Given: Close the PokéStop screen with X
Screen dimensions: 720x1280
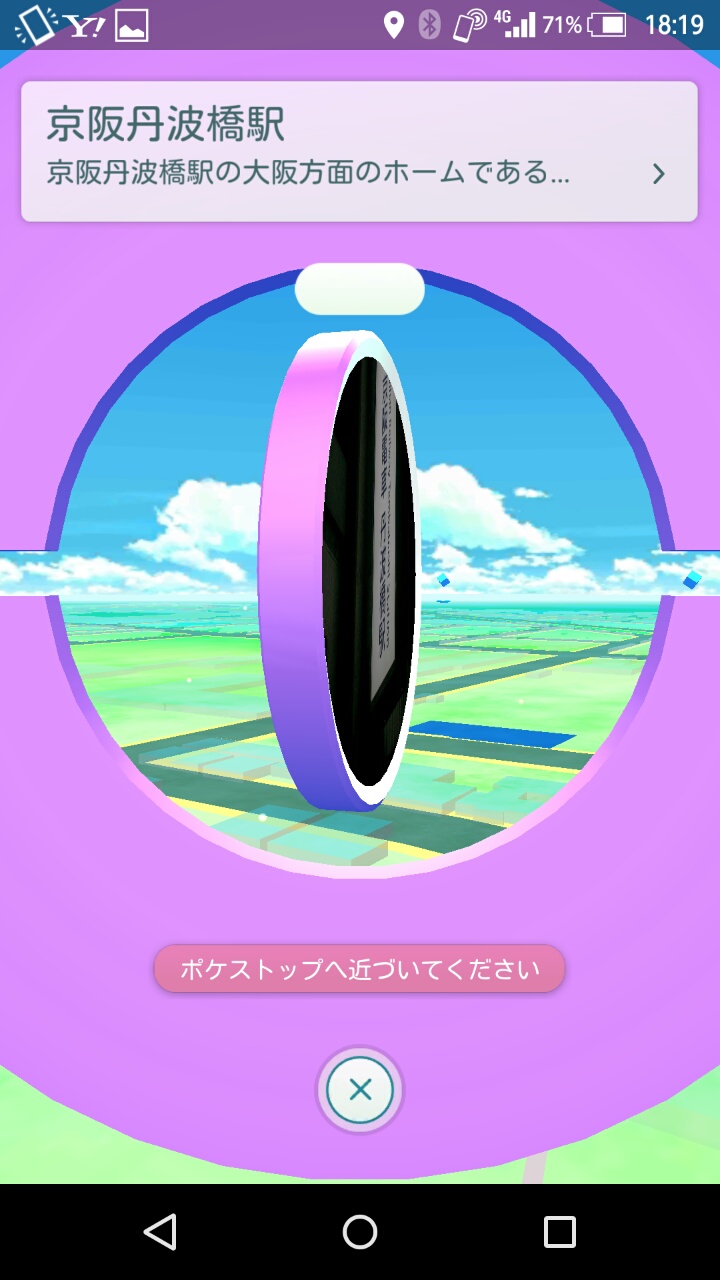Looking at the screenshot, I should coord(360,1090).
